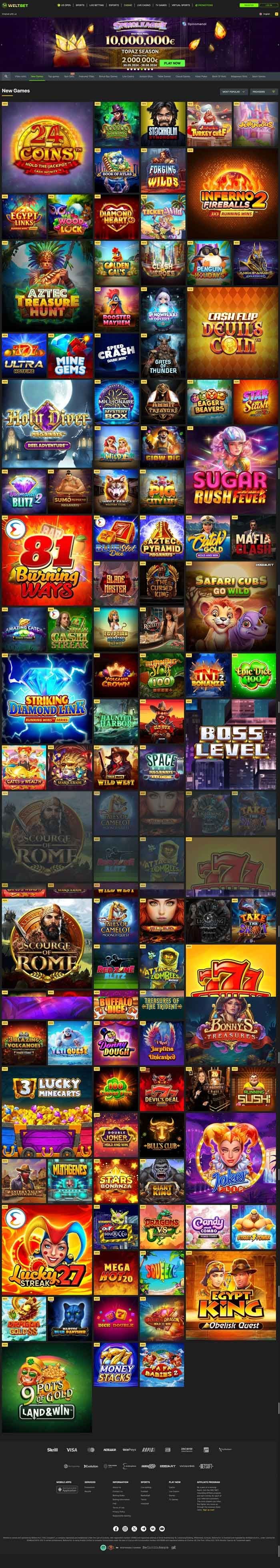Expand the Most Popular sort dropdown
This screenshot has height=1568, width=280.
(x=234, y=92)
